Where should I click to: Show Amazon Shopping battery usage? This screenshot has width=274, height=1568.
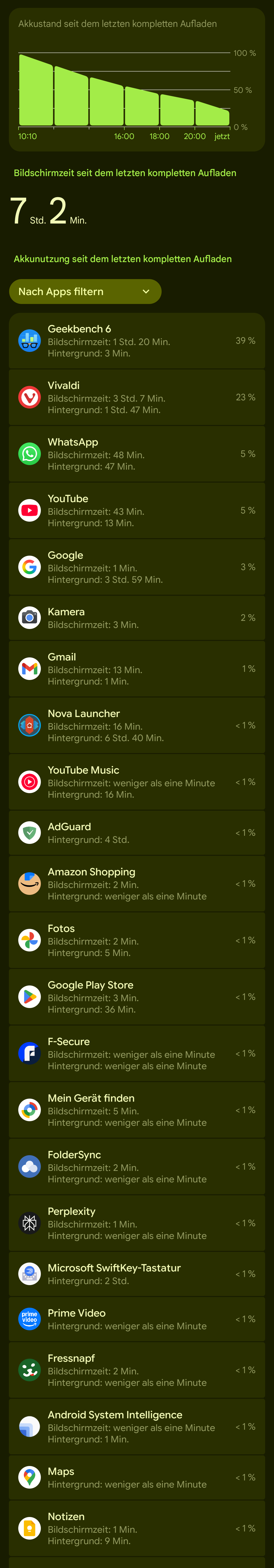click(137, 884)
